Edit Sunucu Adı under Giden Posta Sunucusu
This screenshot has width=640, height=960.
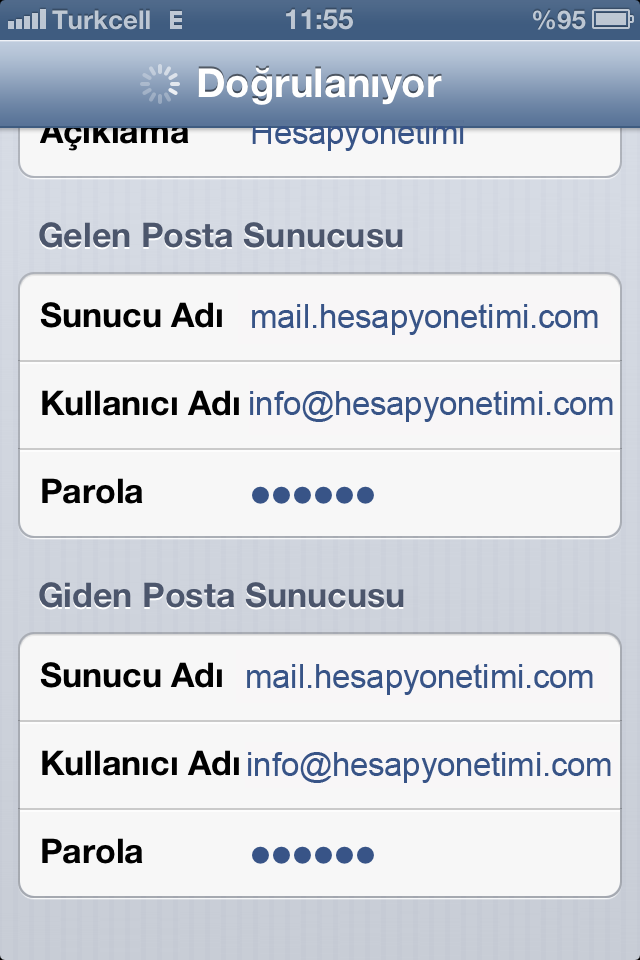[420, 678]
